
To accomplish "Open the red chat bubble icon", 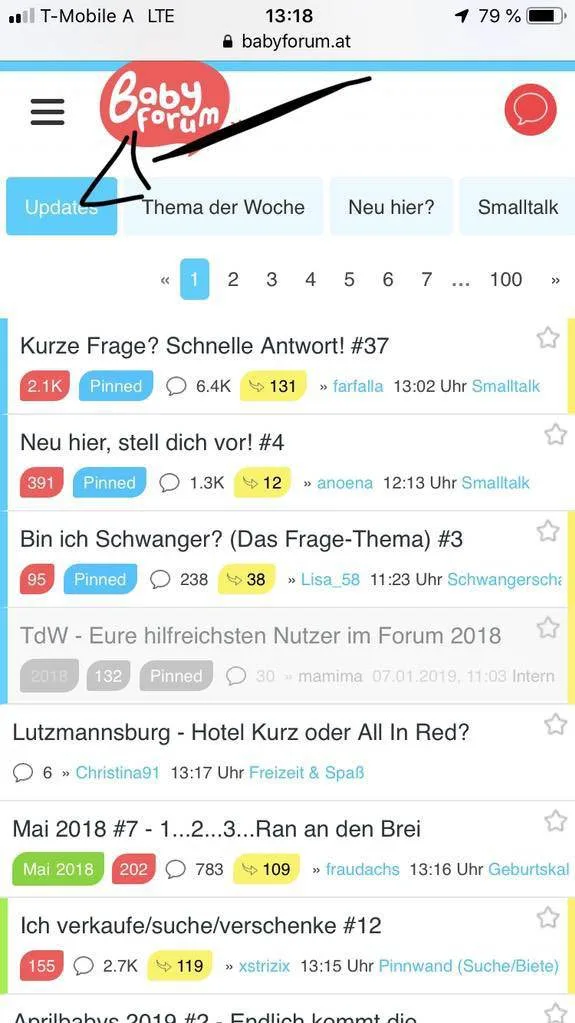I will click(x=531, y=110).
